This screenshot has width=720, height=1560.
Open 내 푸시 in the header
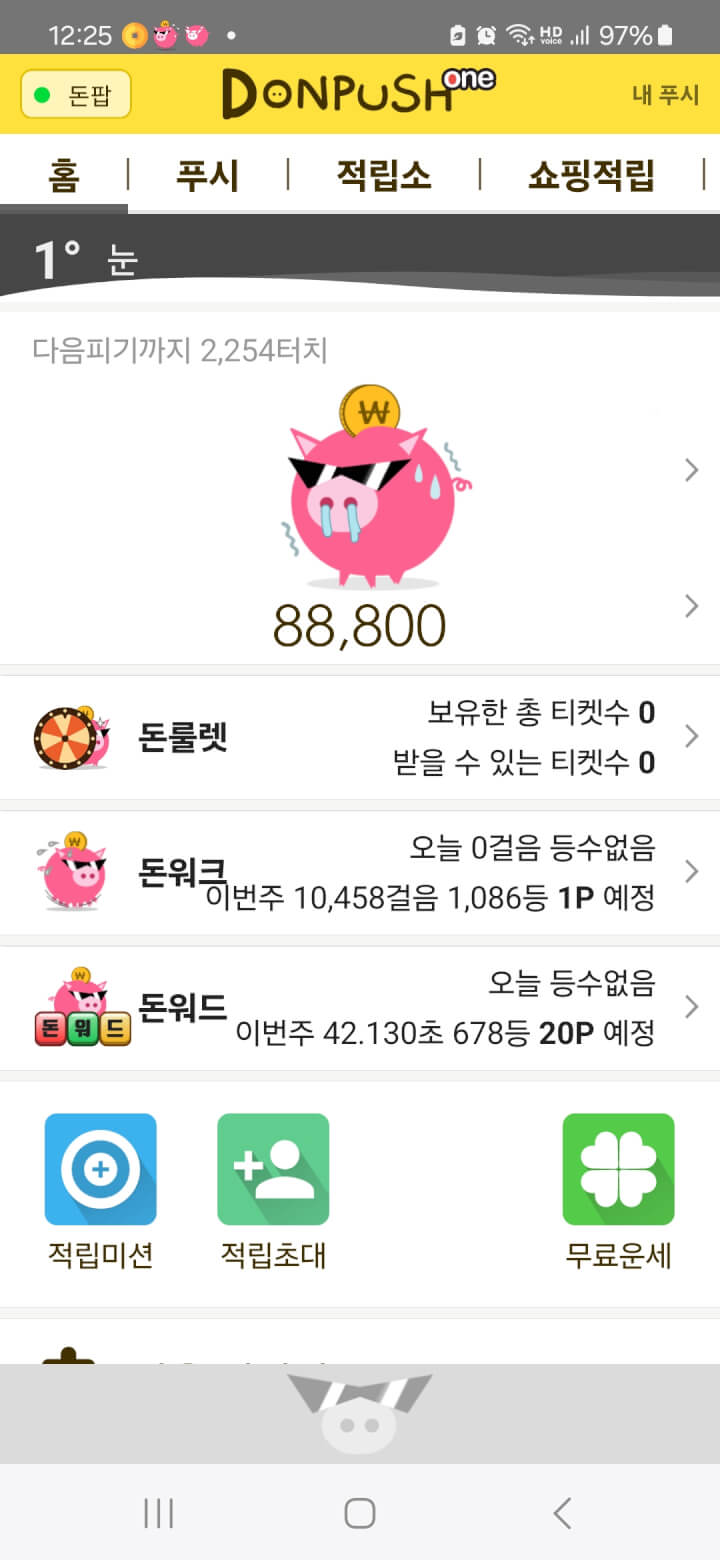(x=665, y=95)
